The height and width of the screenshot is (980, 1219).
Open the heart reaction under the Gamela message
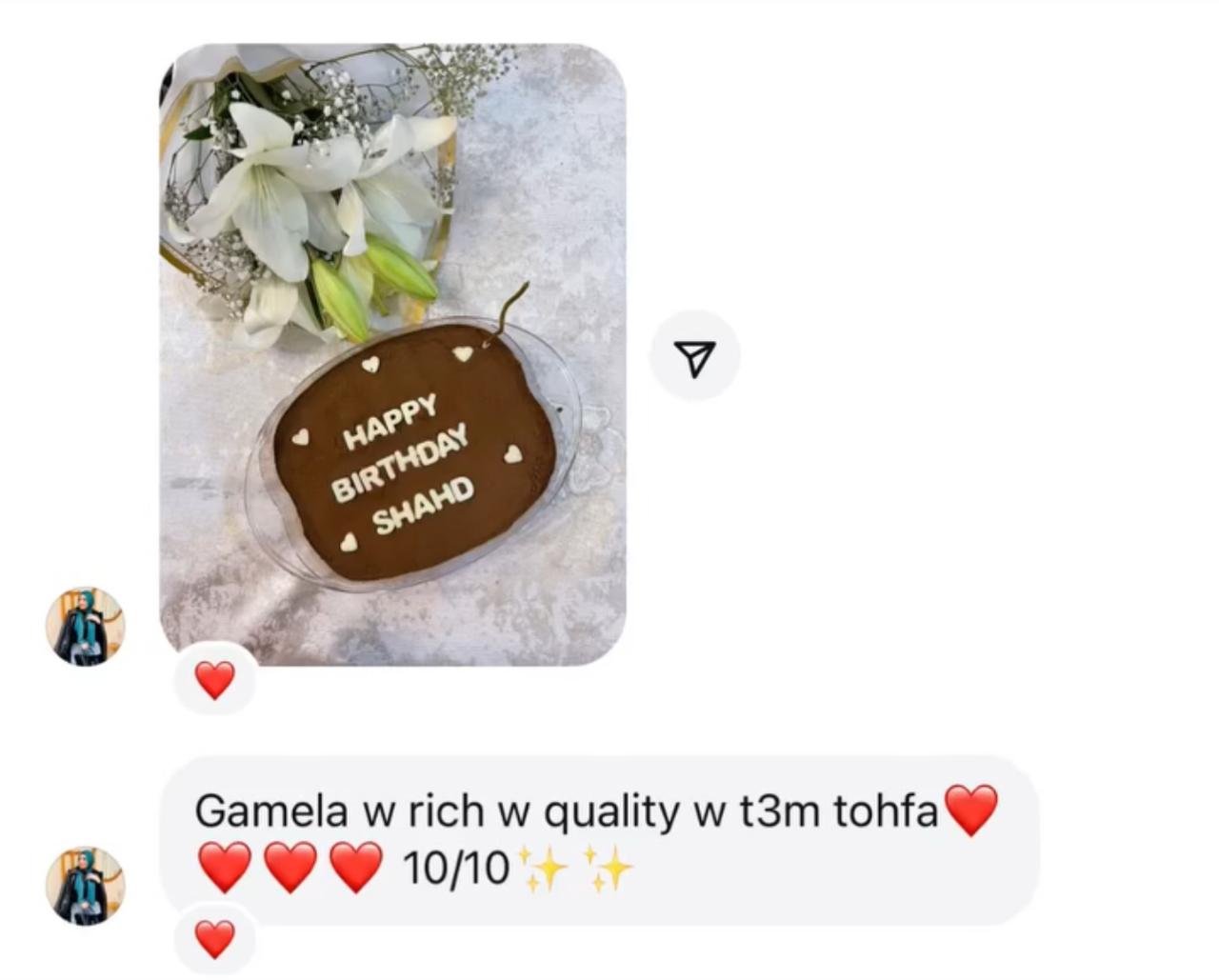pyautogui.click(x=214, y=940)
